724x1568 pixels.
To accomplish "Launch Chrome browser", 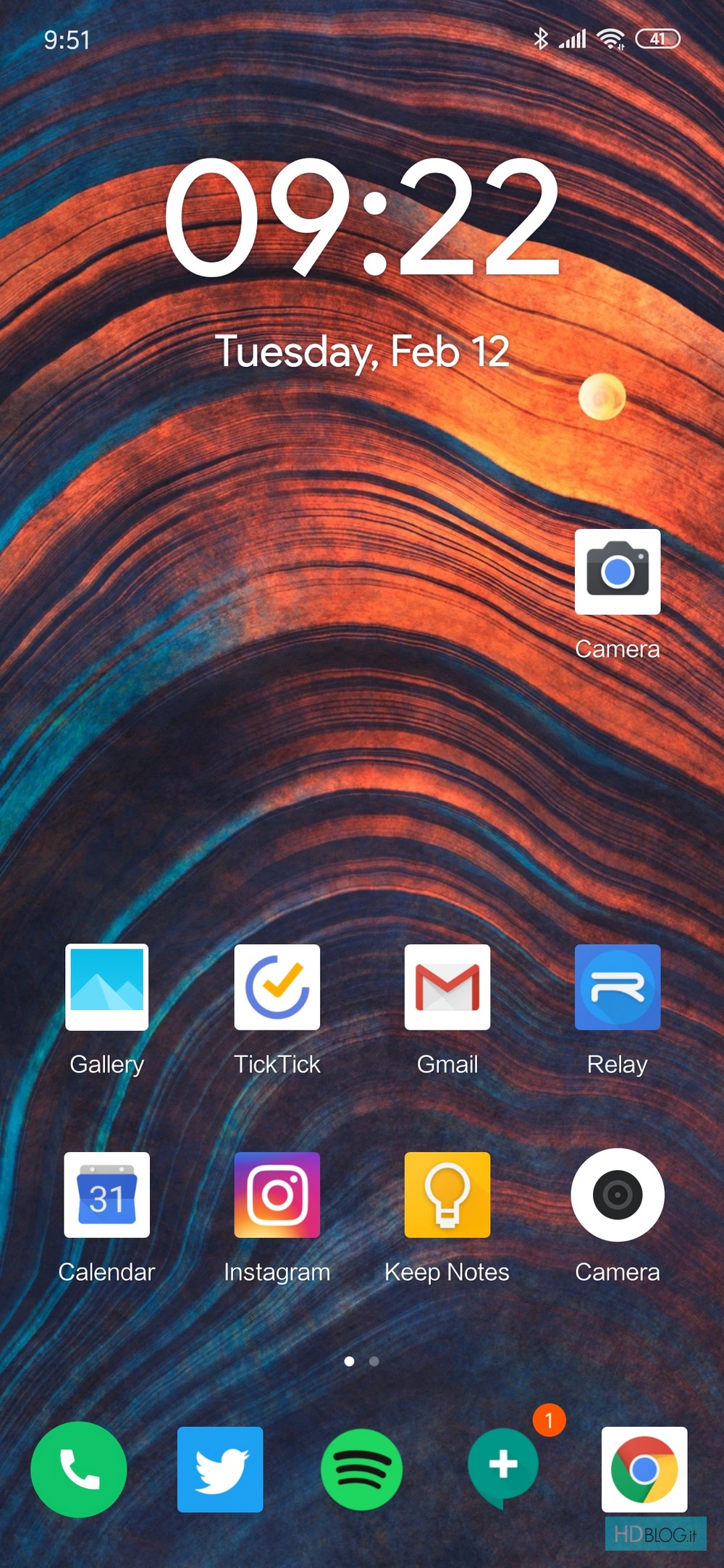I will point(644,1470).
